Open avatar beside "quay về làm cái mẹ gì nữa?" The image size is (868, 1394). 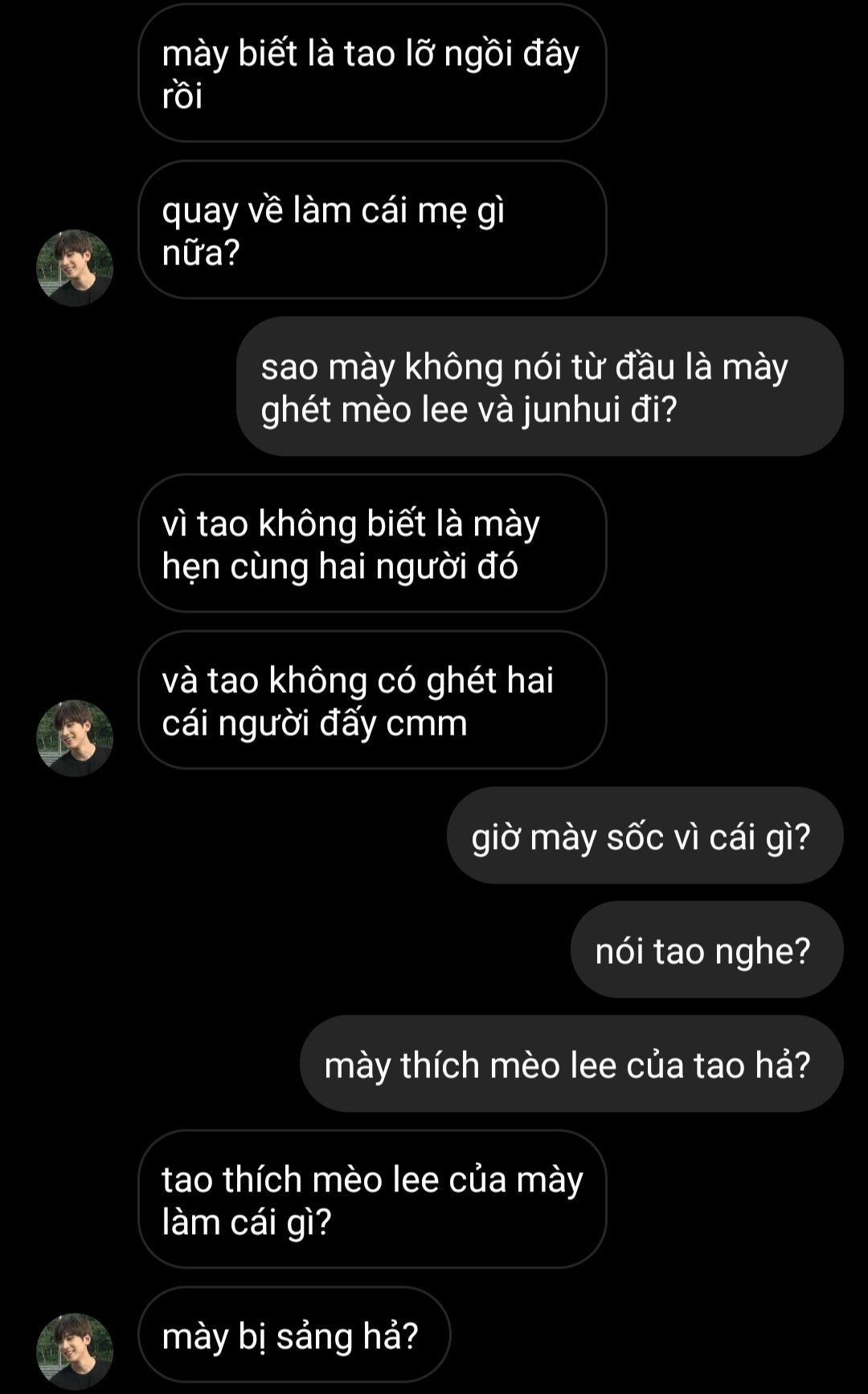tap(75, 268)
